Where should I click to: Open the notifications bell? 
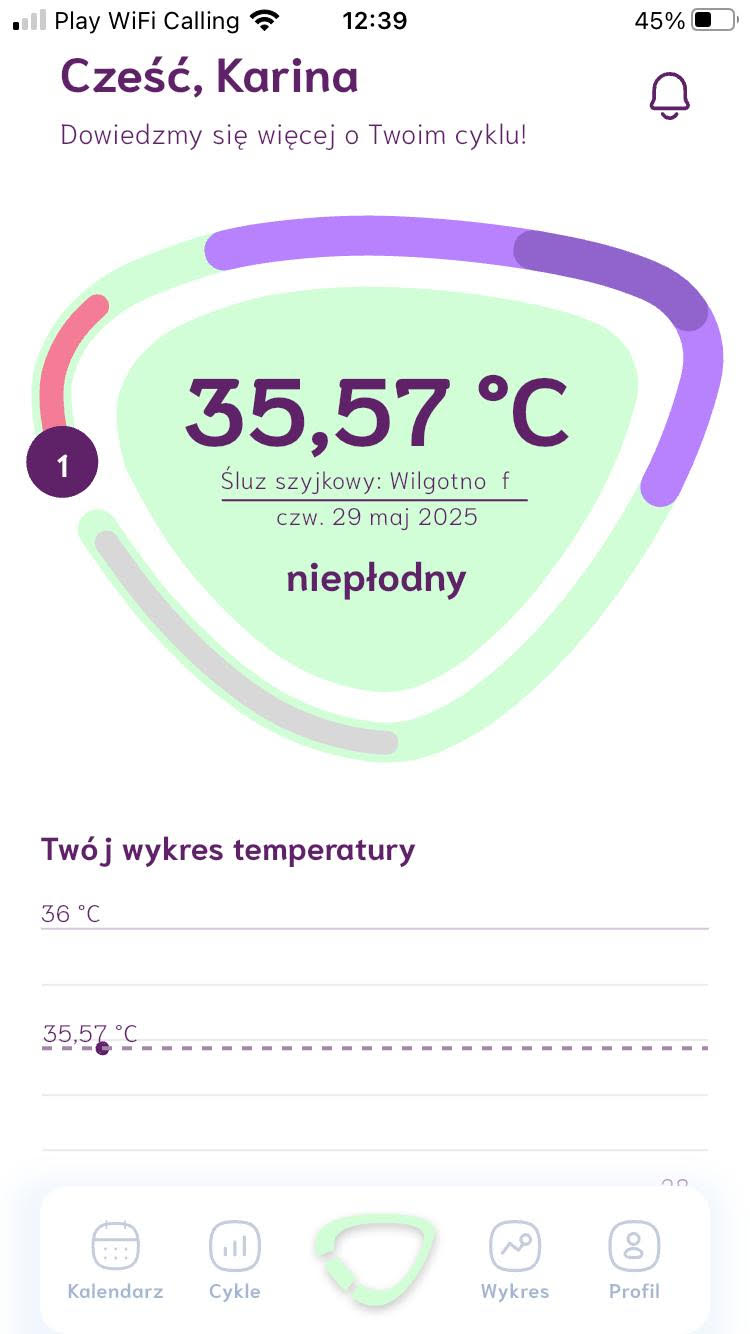[x=669, y=96]
